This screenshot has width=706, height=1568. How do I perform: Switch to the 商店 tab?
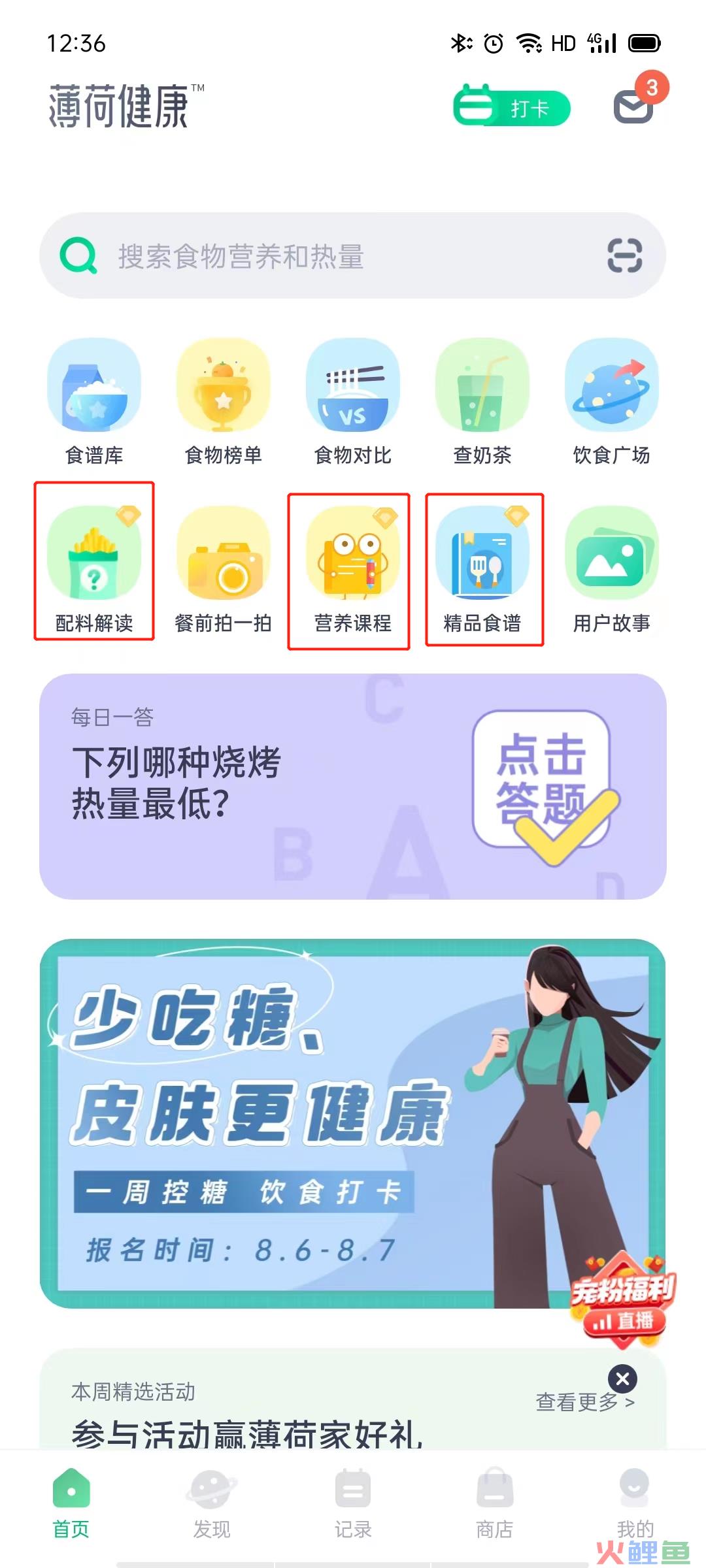point(494,1504)
